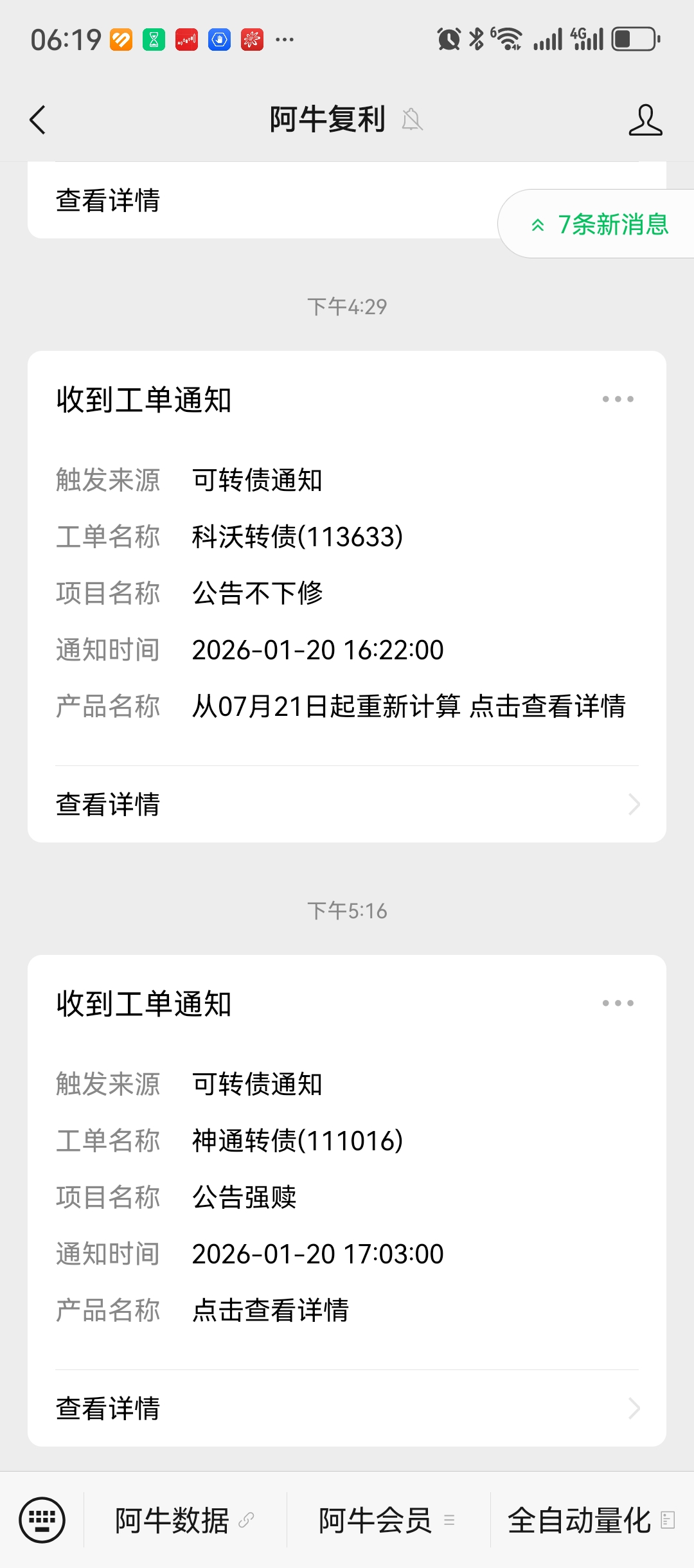Go back from 阿牛复利 chat

[38, 120]
